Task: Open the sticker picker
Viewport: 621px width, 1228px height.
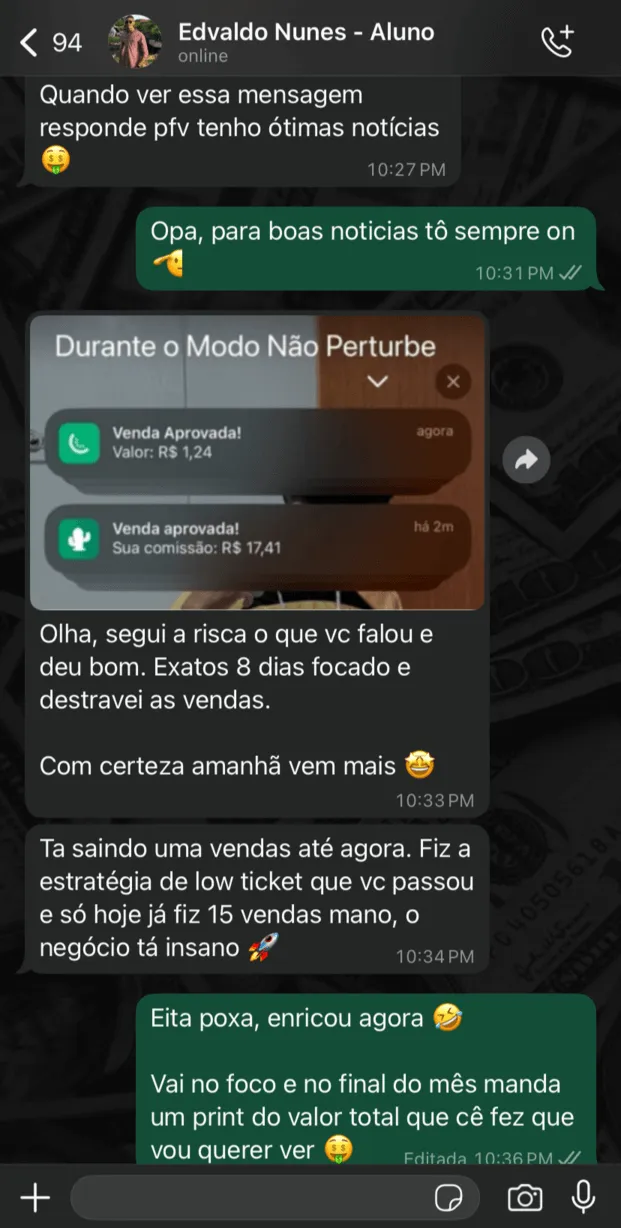Action: tap(448, 1197)
